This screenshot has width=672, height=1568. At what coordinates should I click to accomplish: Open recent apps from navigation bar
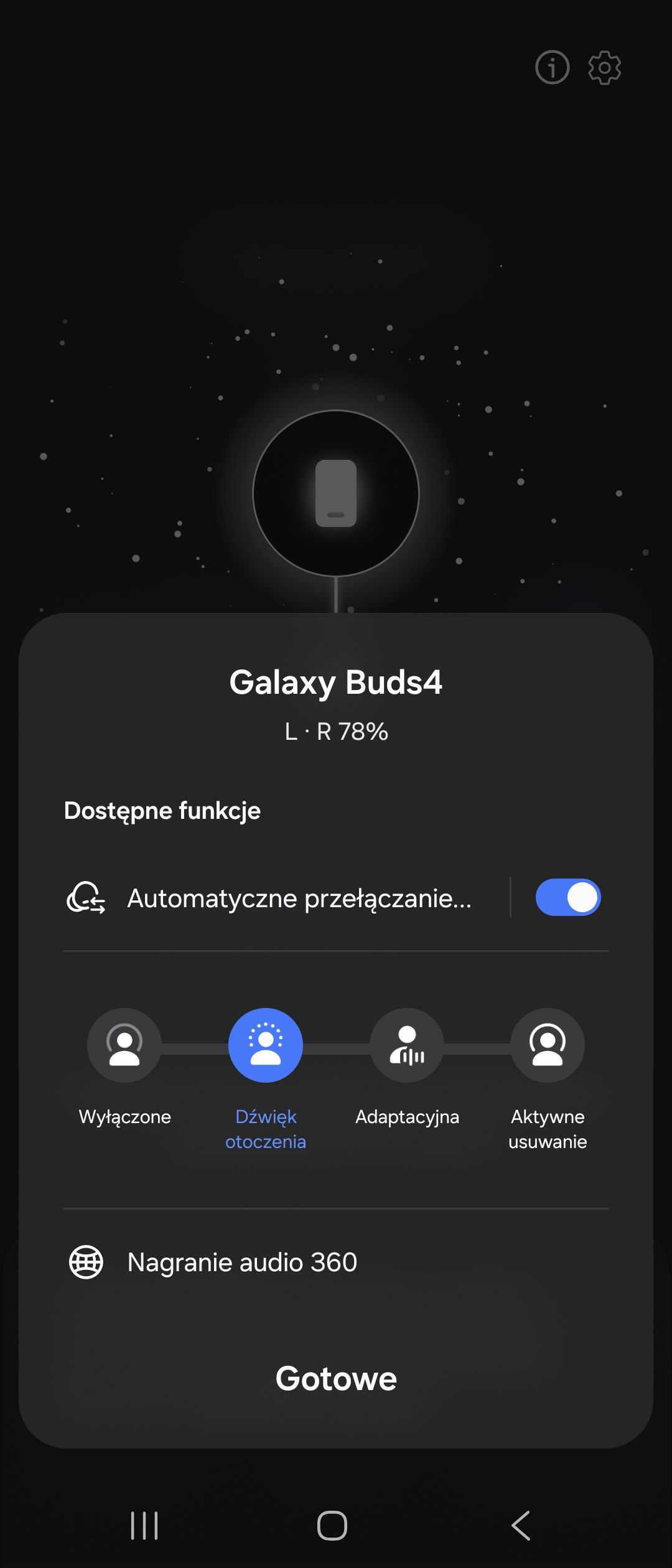pos(144,1526)
